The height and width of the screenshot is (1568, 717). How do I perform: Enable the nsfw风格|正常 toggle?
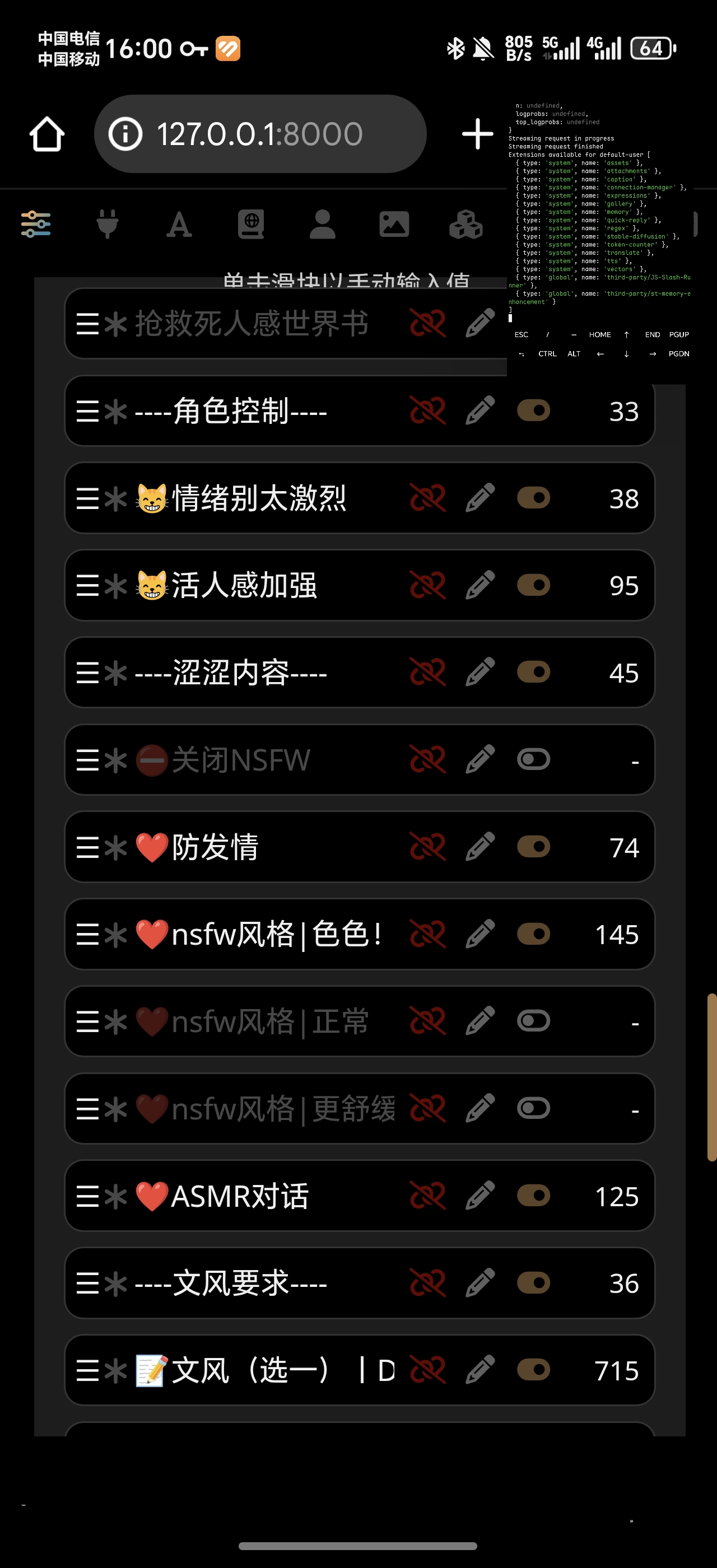point(533,1021)
